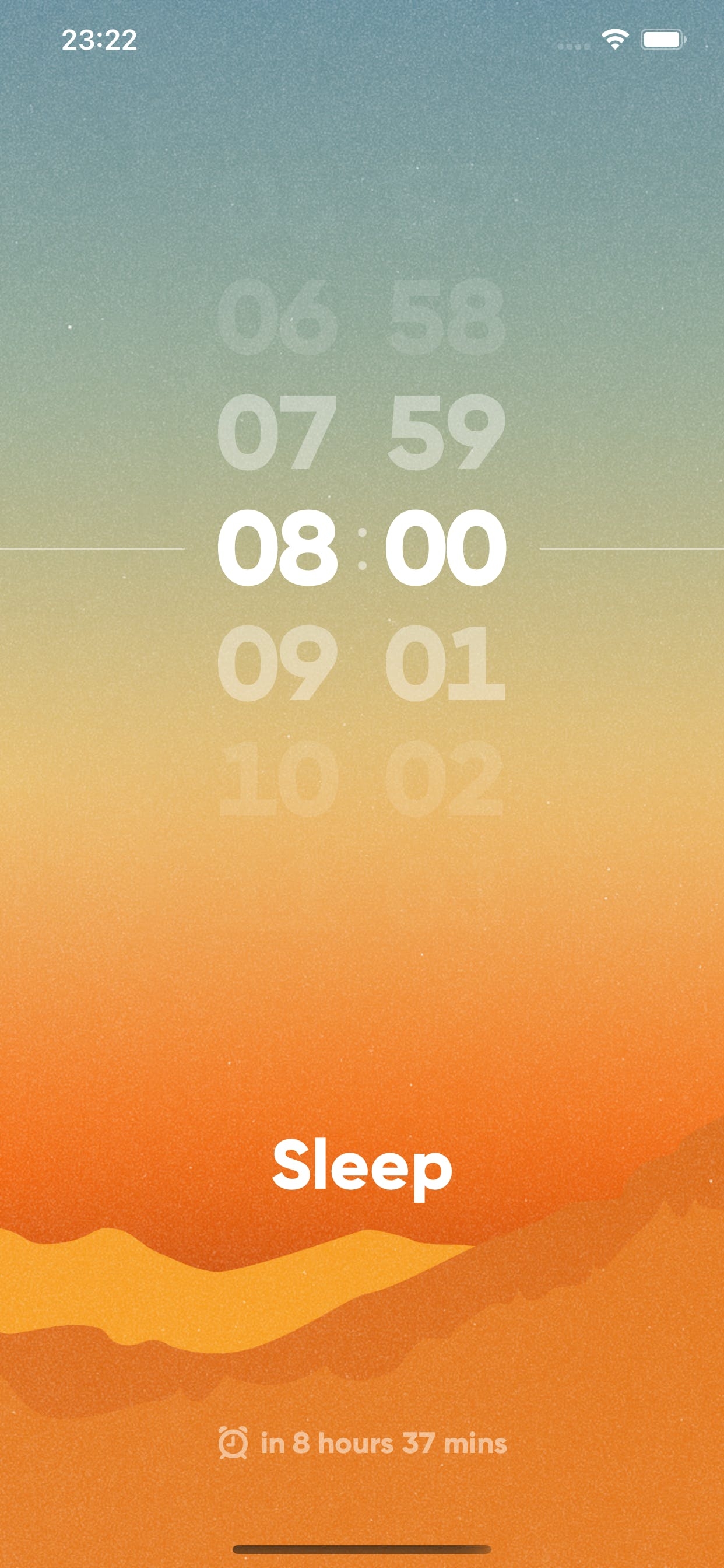Viewport: 724px width, 1568px height.
Task: Select minute 59 in the picker
Action: [446, 432]
